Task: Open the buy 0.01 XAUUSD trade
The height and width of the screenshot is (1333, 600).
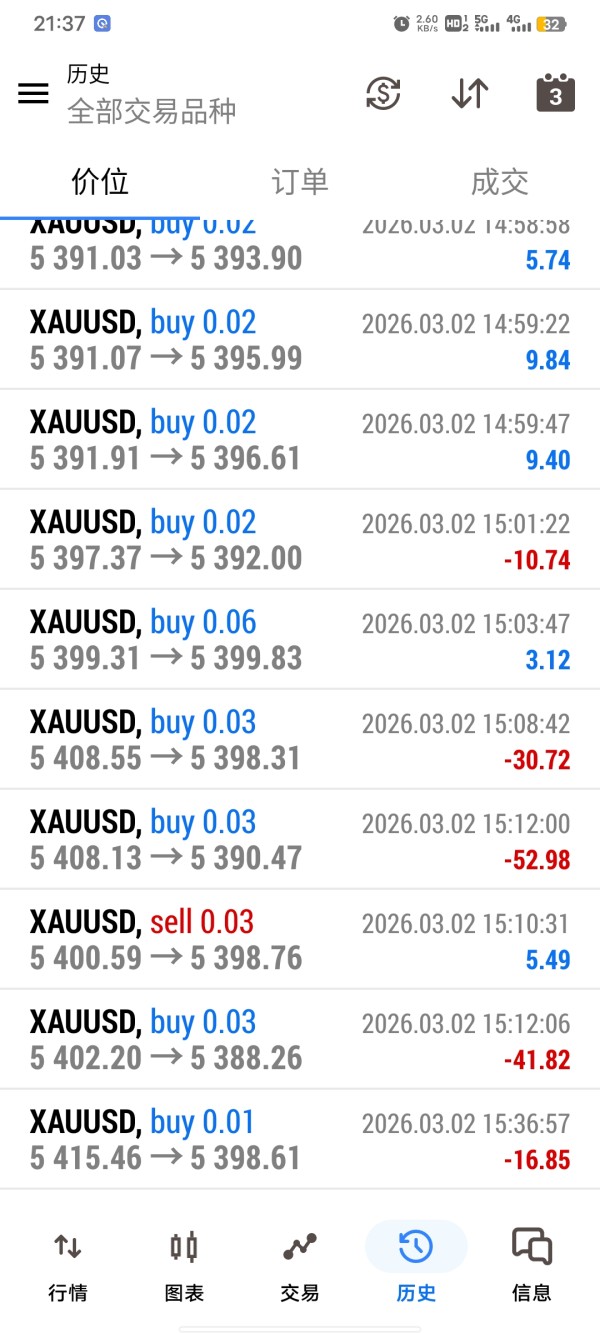Action: point(300,1140)
